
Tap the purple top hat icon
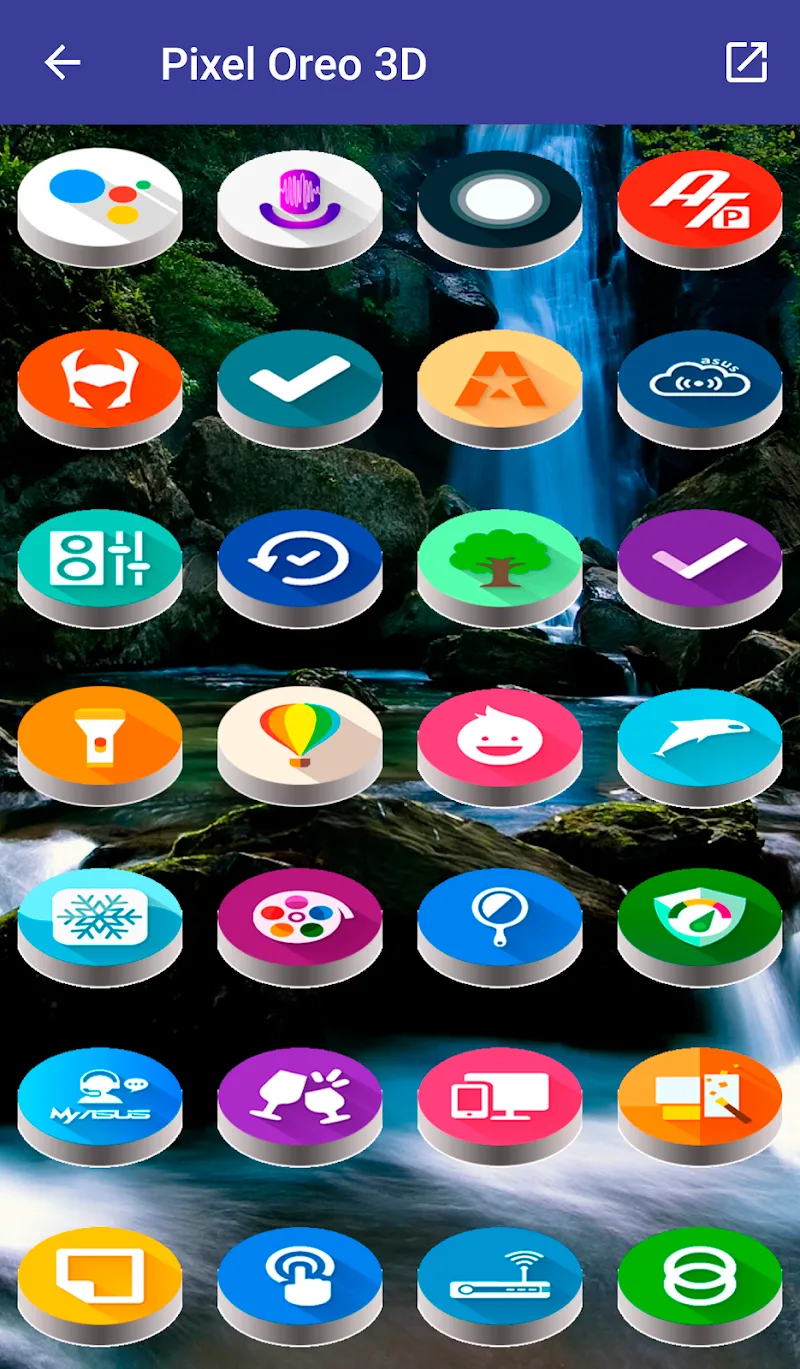[300, 200]
